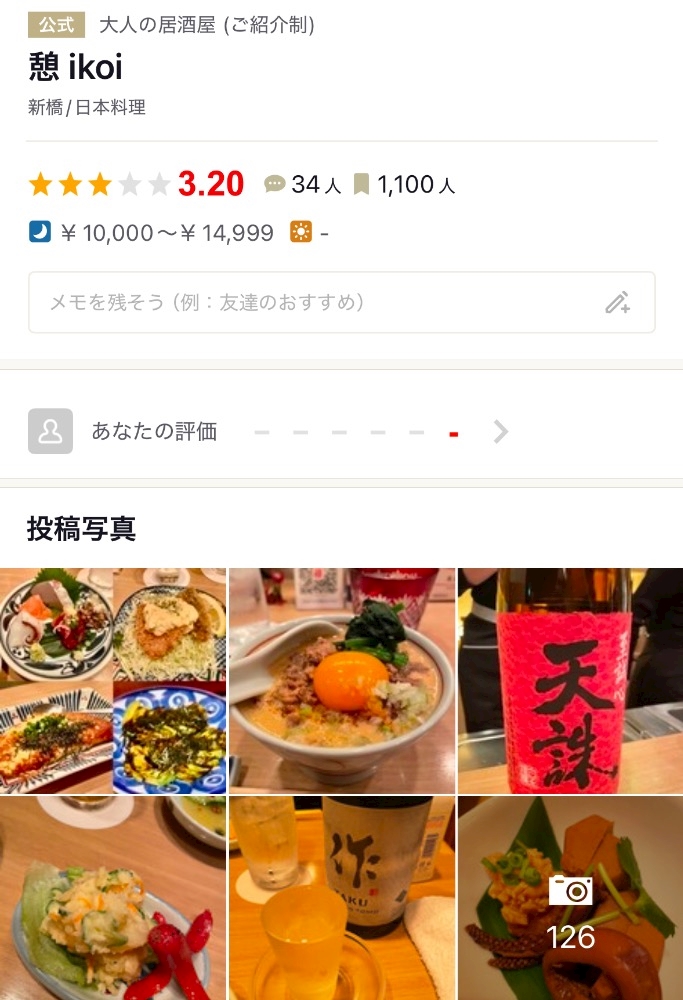Tap the memo field to leave a note
The height and width of the screenshot is (1000, 683).
click(x=341, y=302)
